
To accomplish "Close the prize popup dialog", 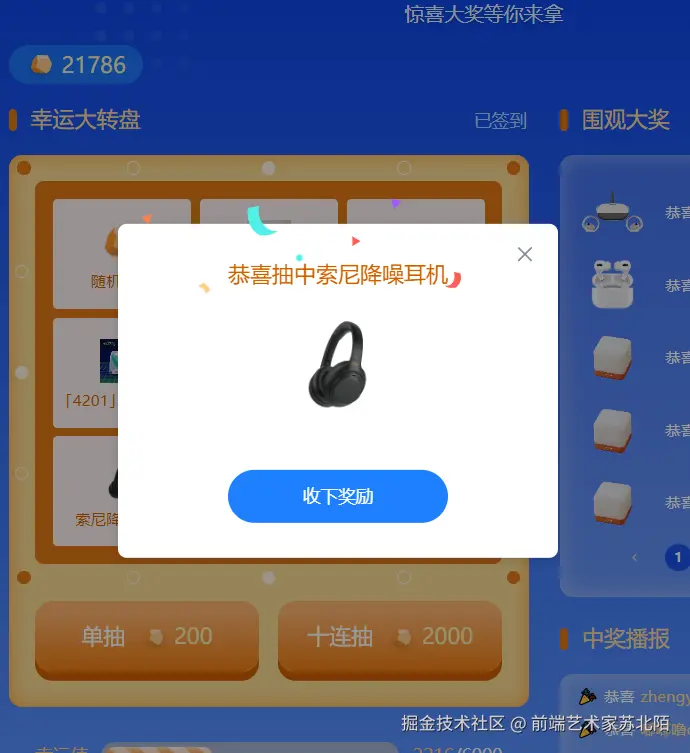I will 525,254.
